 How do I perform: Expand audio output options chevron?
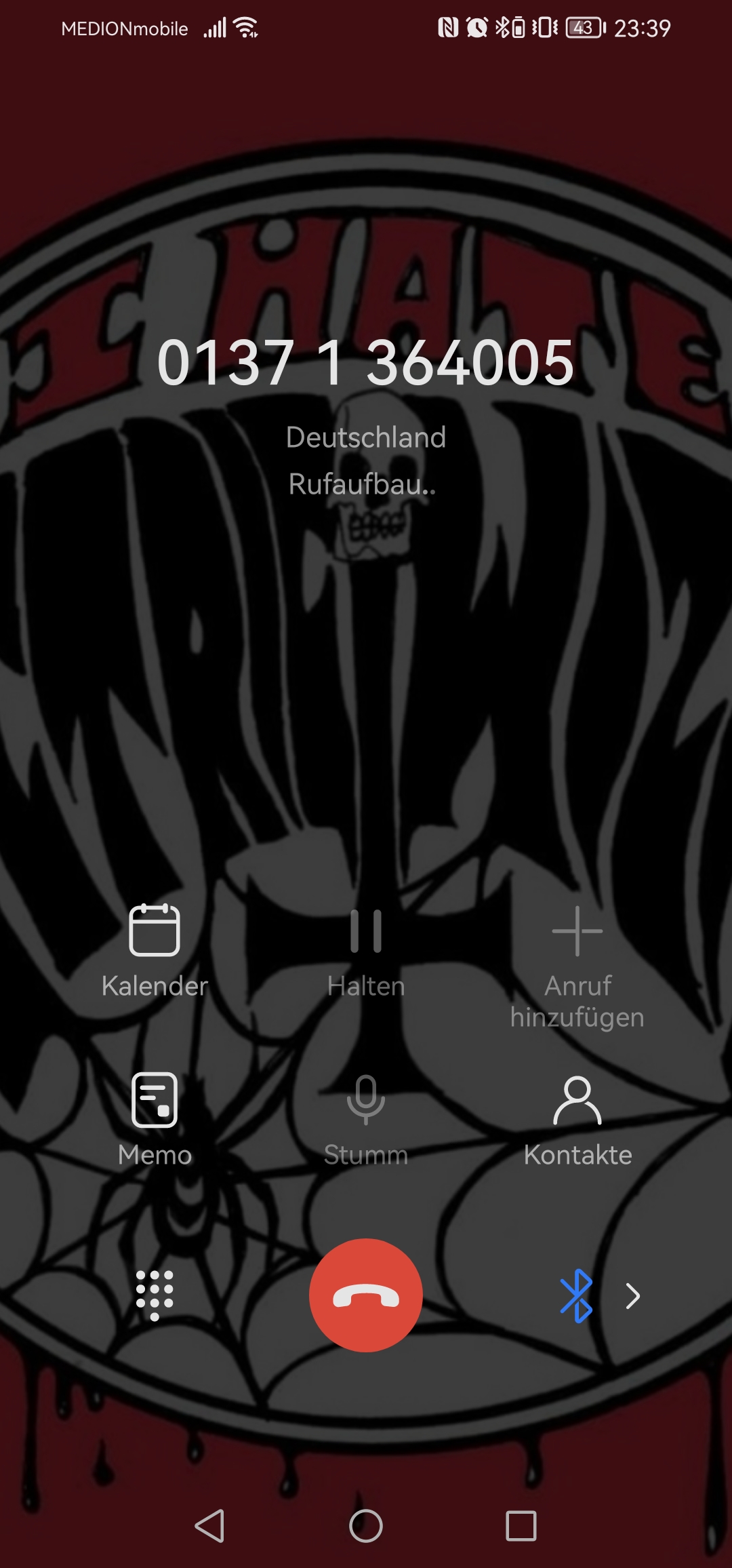632,1296
